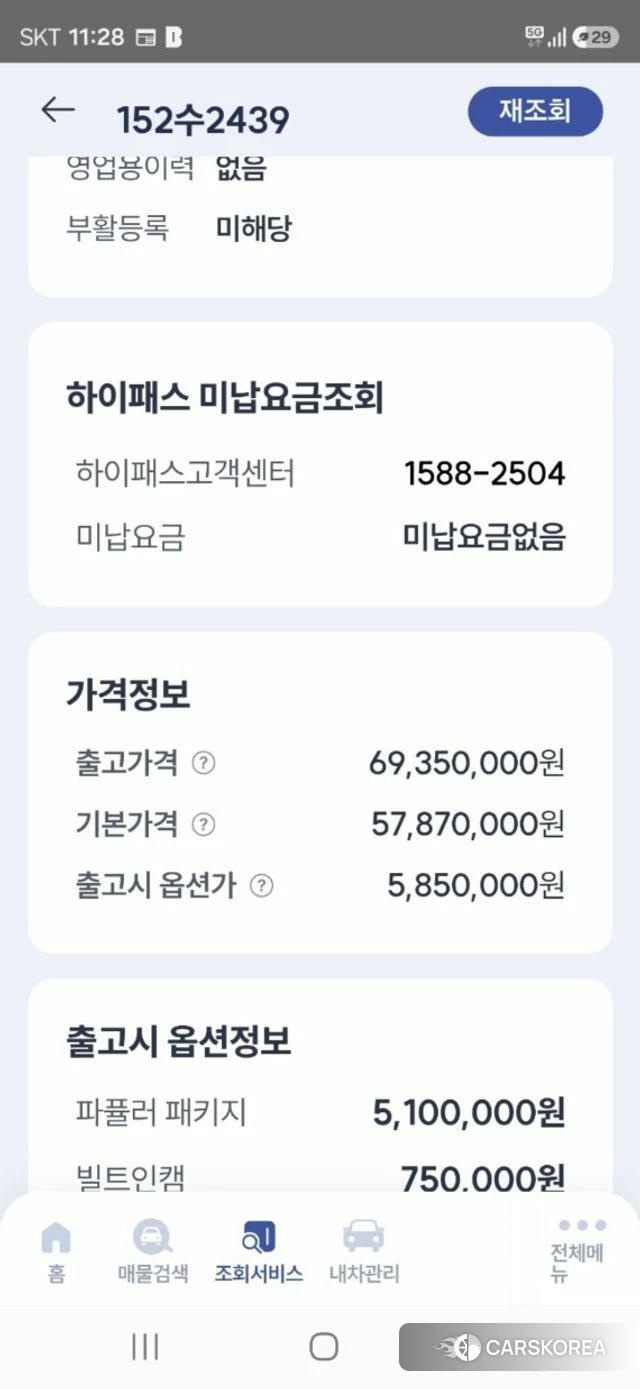
Task: Tap the system home button
Action: 323,1346
